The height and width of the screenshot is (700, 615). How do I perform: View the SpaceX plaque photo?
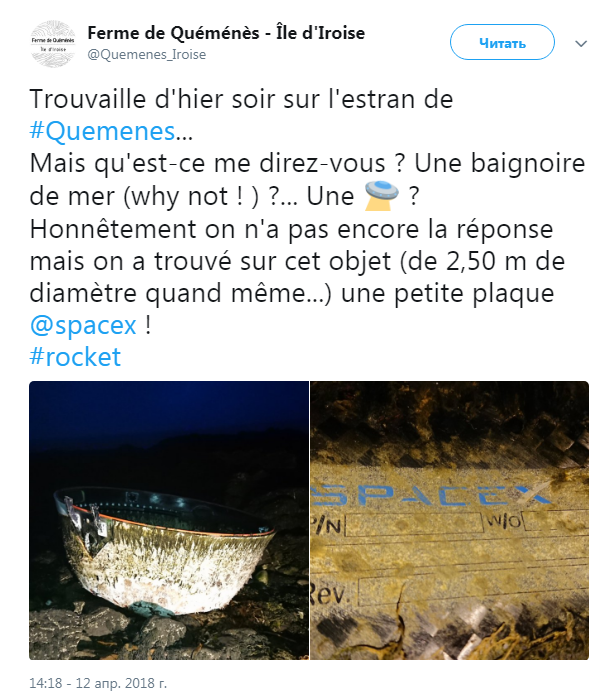[x=450, y=520]
